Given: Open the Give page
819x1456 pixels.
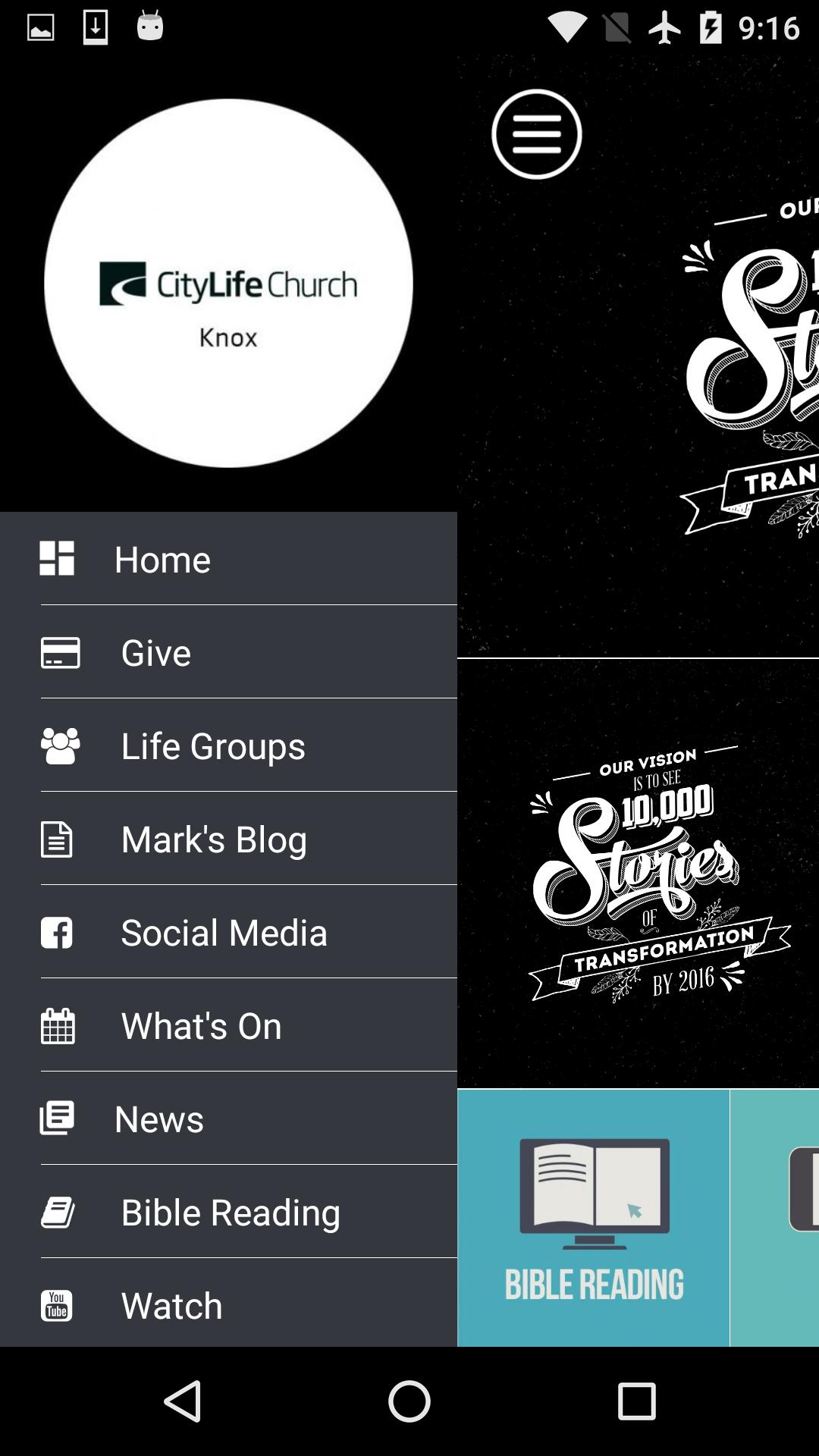Looking at the screenshot, I should pos(227,652).
